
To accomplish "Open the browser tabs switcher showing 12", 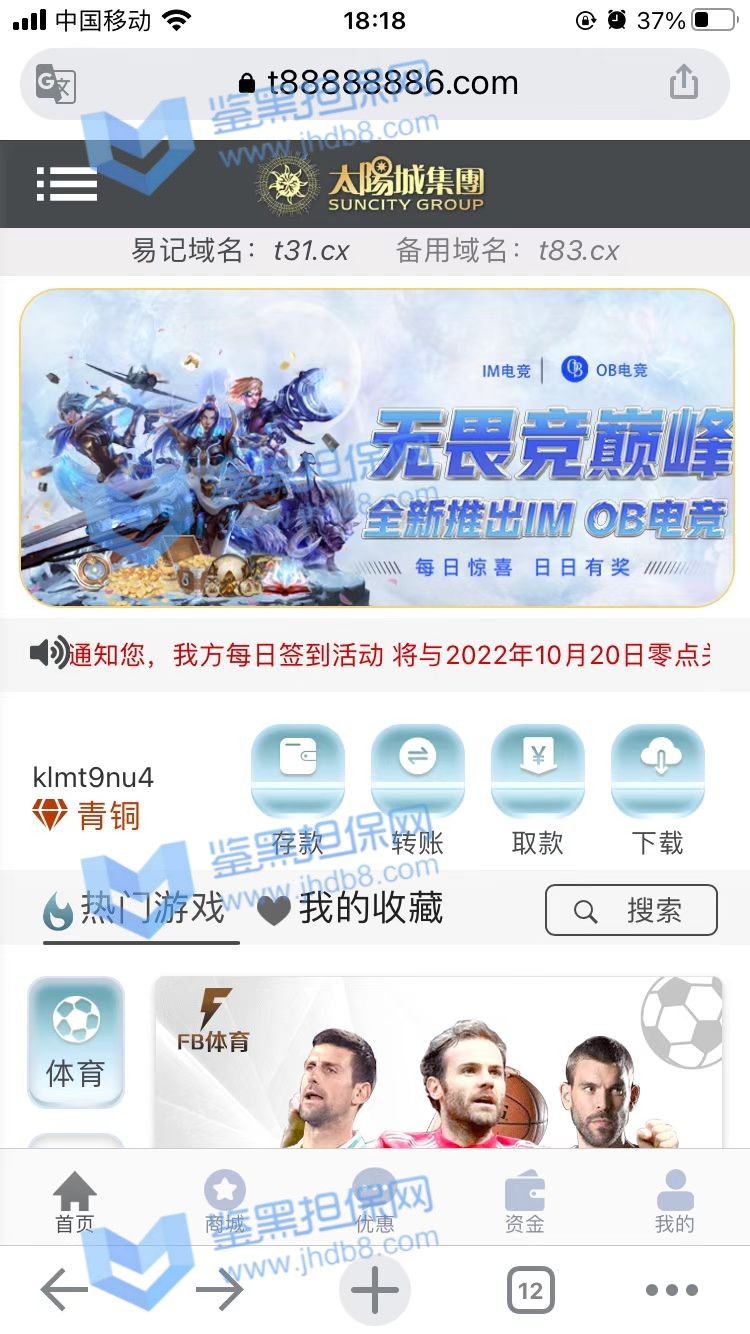I will pyautogui.click(x=530, y=1290).
